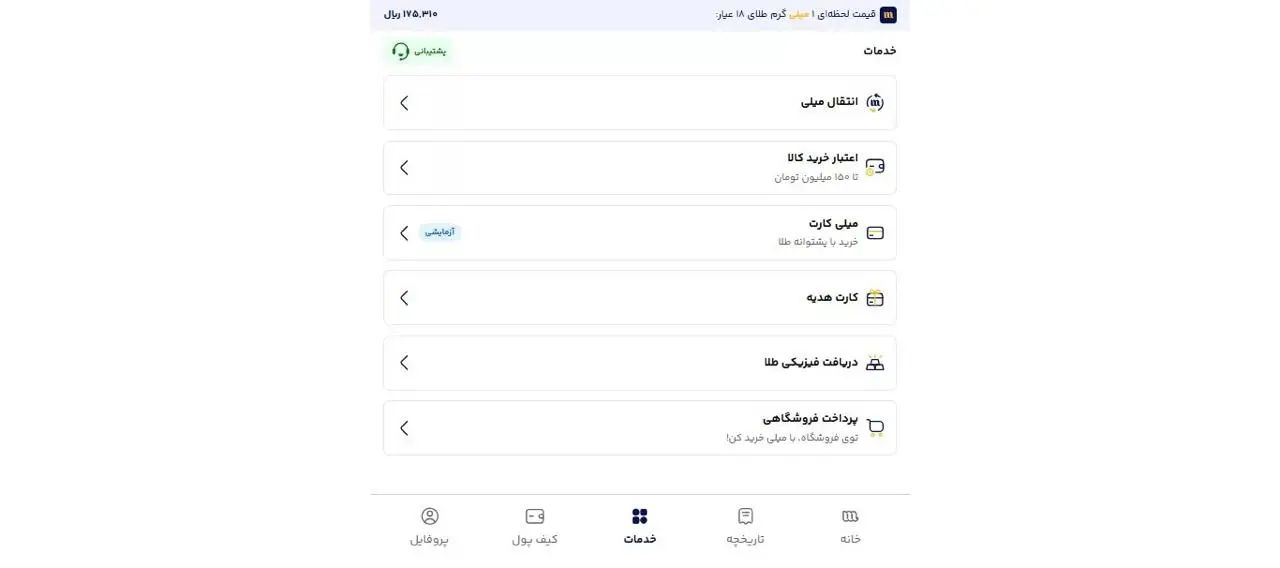Screen dimensions: 1280x568
Task: Select the میلی کارت service
Action: (640, 233)
